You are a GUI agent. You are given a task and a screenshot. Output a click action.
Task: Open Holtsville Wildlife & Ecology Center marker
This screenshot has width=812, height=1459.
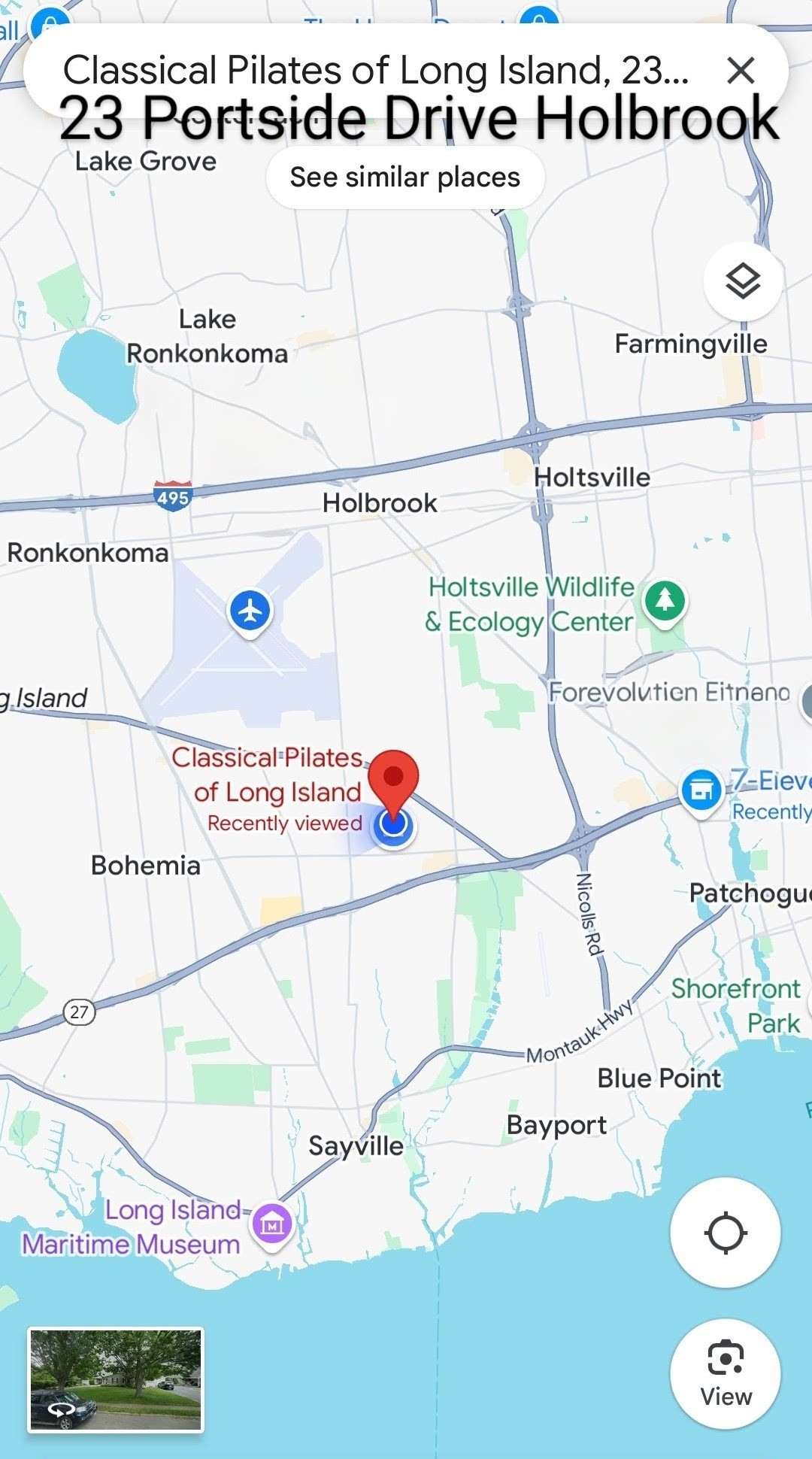tap(665, 601)
